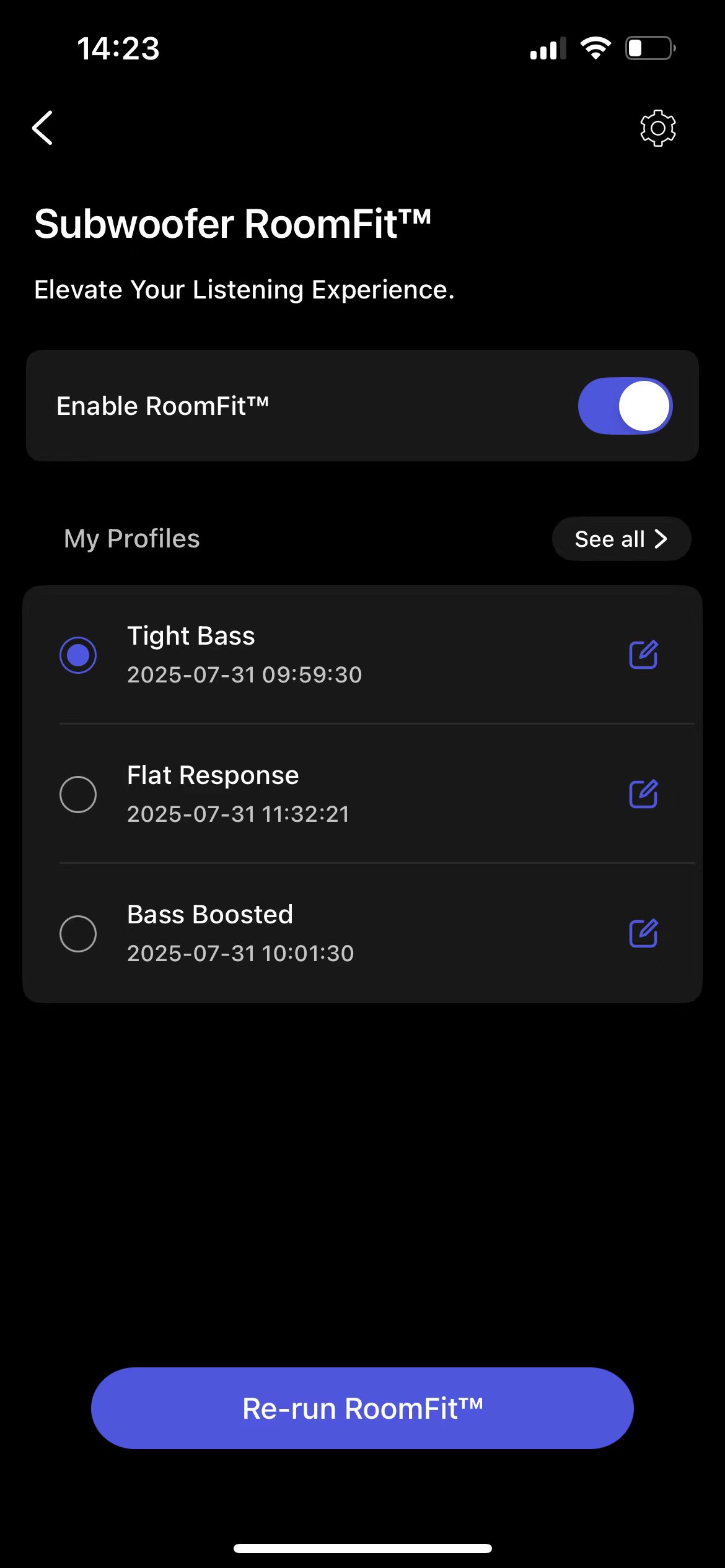Go back using the back arrow
The height and width of the screenshot is (1568, 725).
point(42,128)
